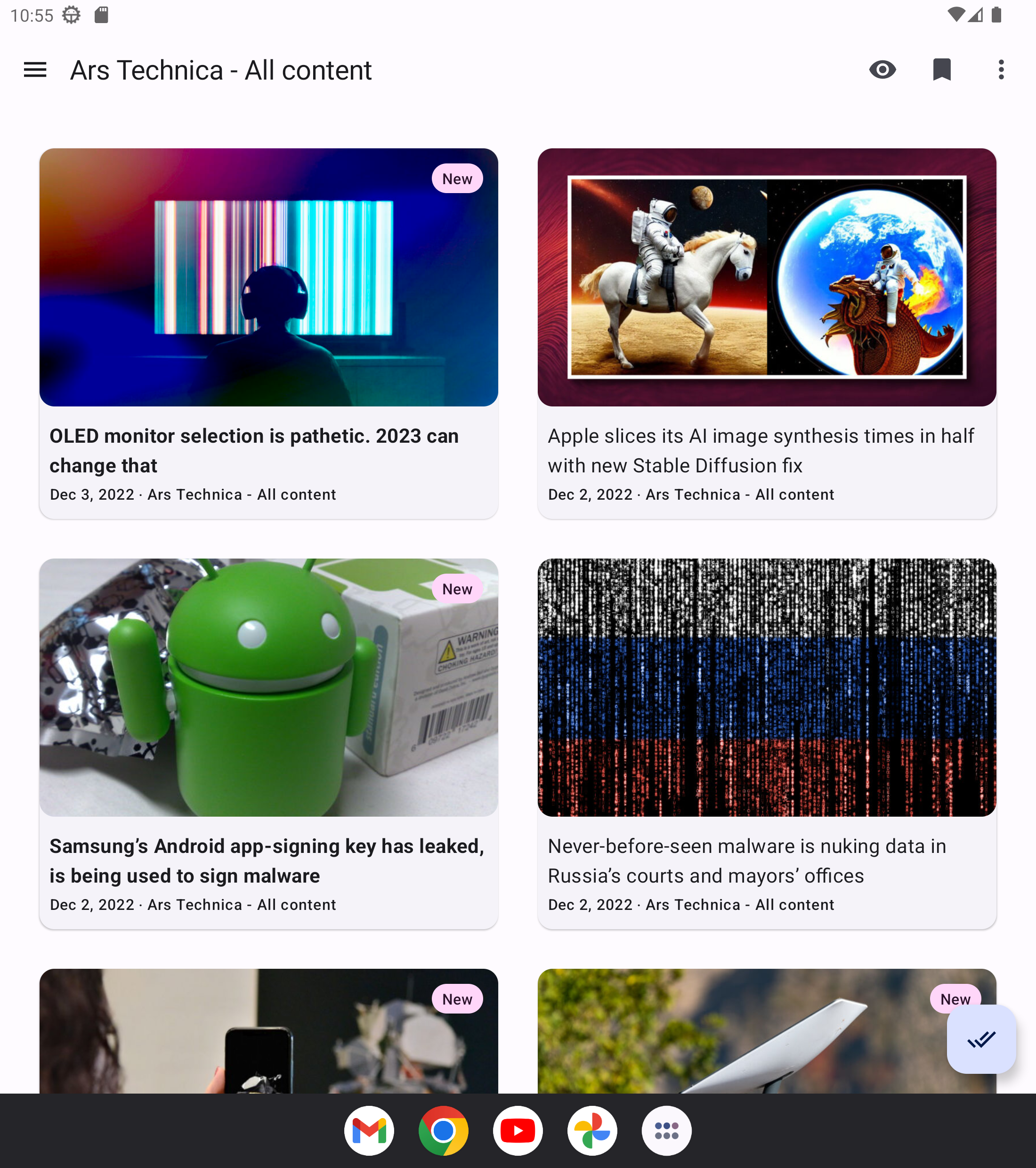
Task: Mark all articles as read
Action: [x=980, y=1039]
